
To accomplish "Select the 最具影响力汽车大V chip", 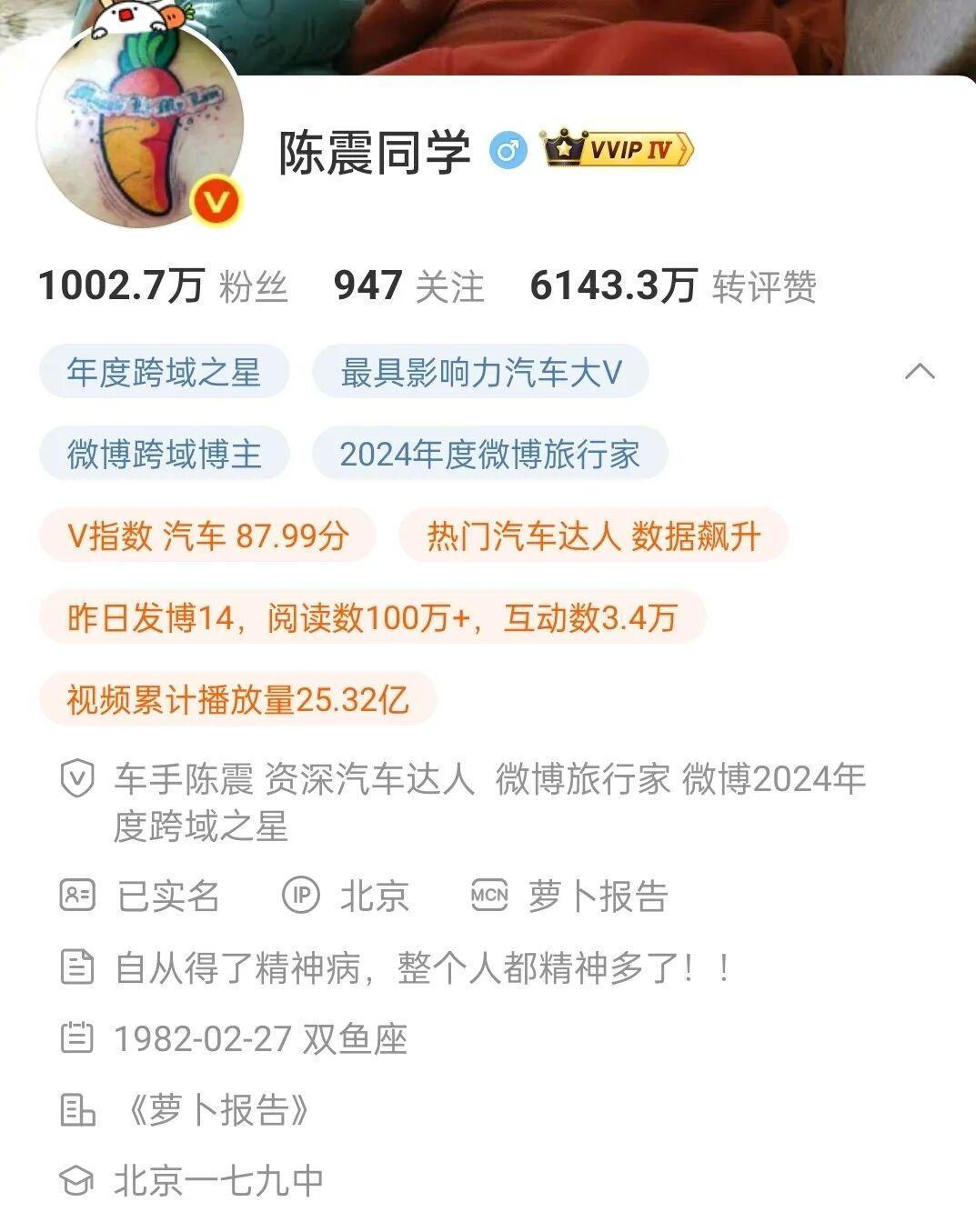I will (x=480, y=372).
